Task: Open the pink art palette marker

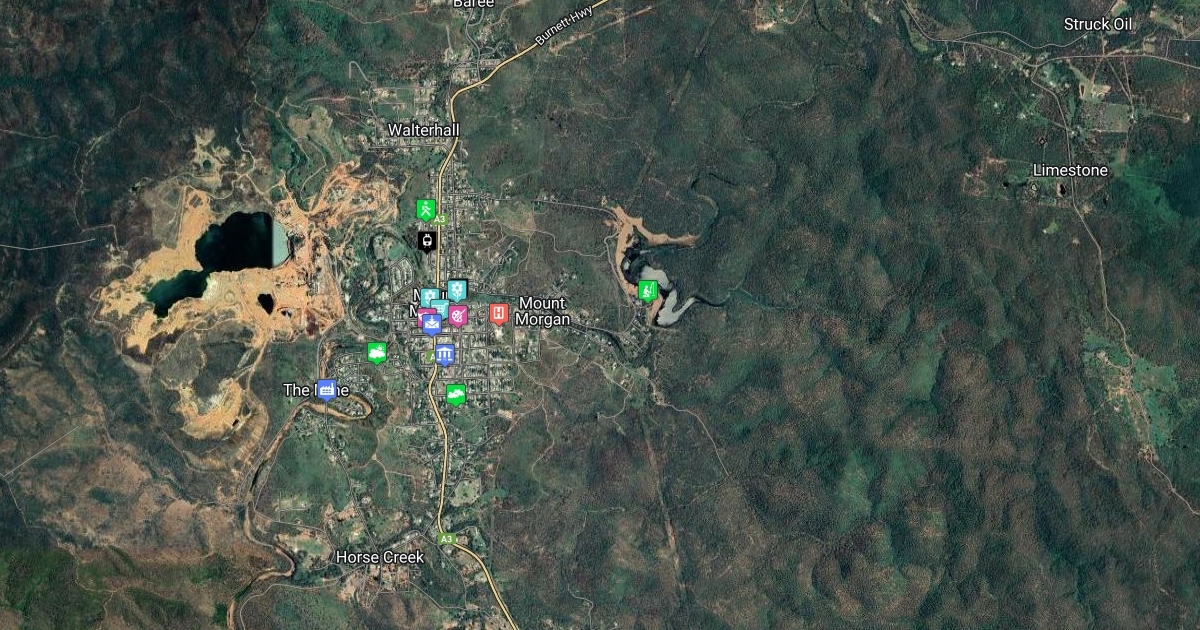Action: [x=458, y=316]
